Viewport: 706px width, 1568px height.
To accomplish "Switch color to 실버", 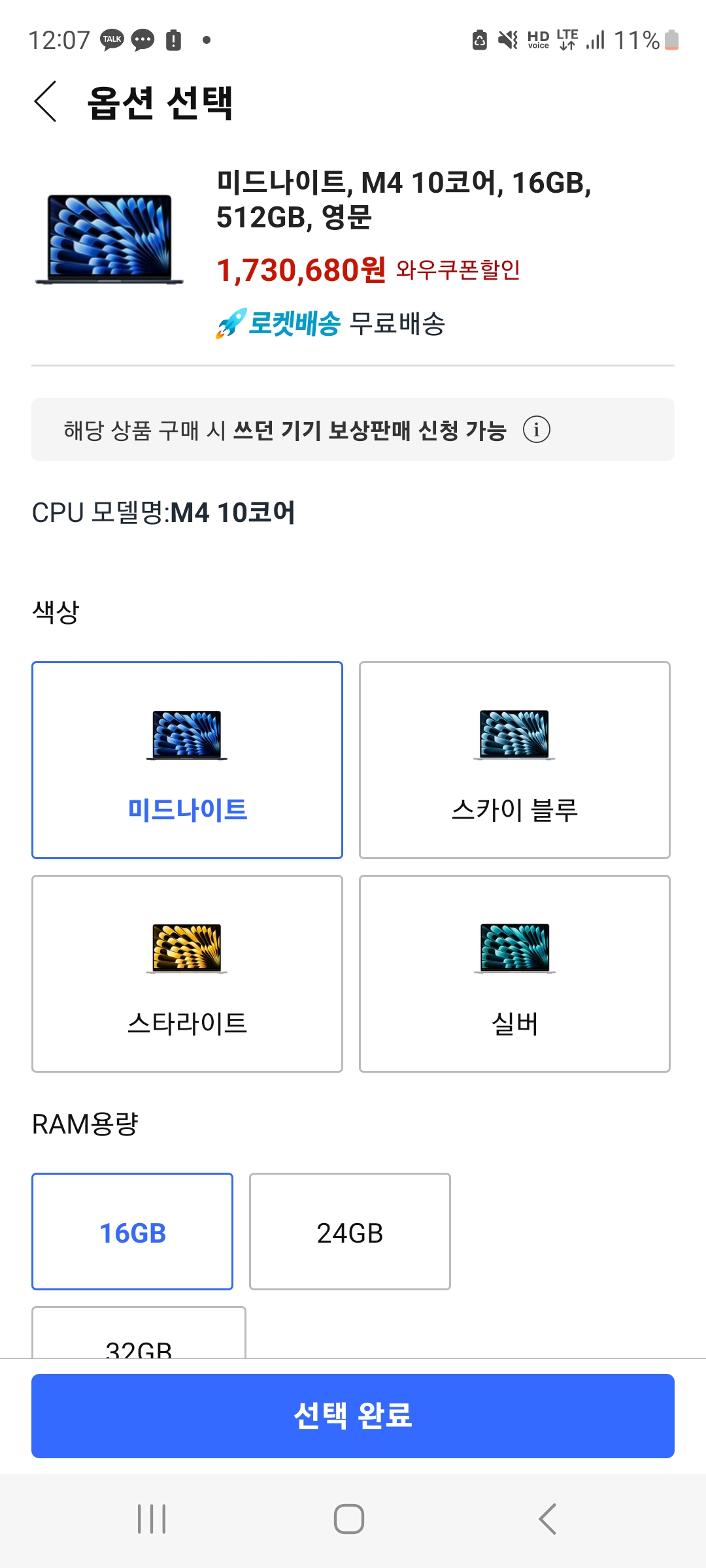I will (514, 973).
